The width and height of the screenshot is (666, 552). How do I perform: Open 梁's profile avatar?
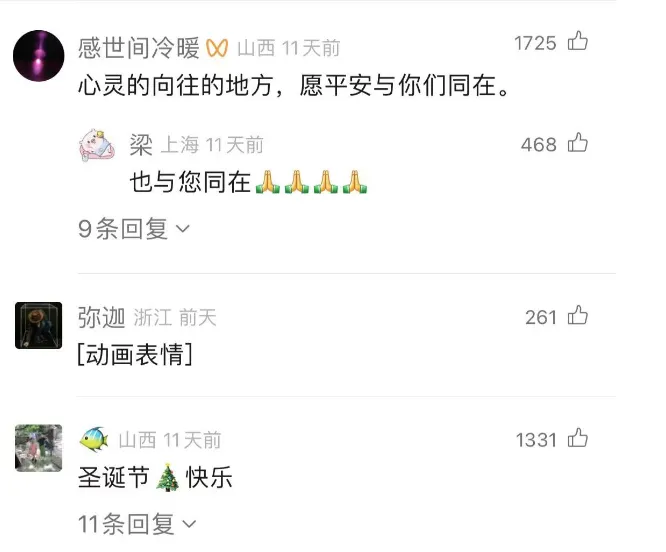click(x=99, y=145)
